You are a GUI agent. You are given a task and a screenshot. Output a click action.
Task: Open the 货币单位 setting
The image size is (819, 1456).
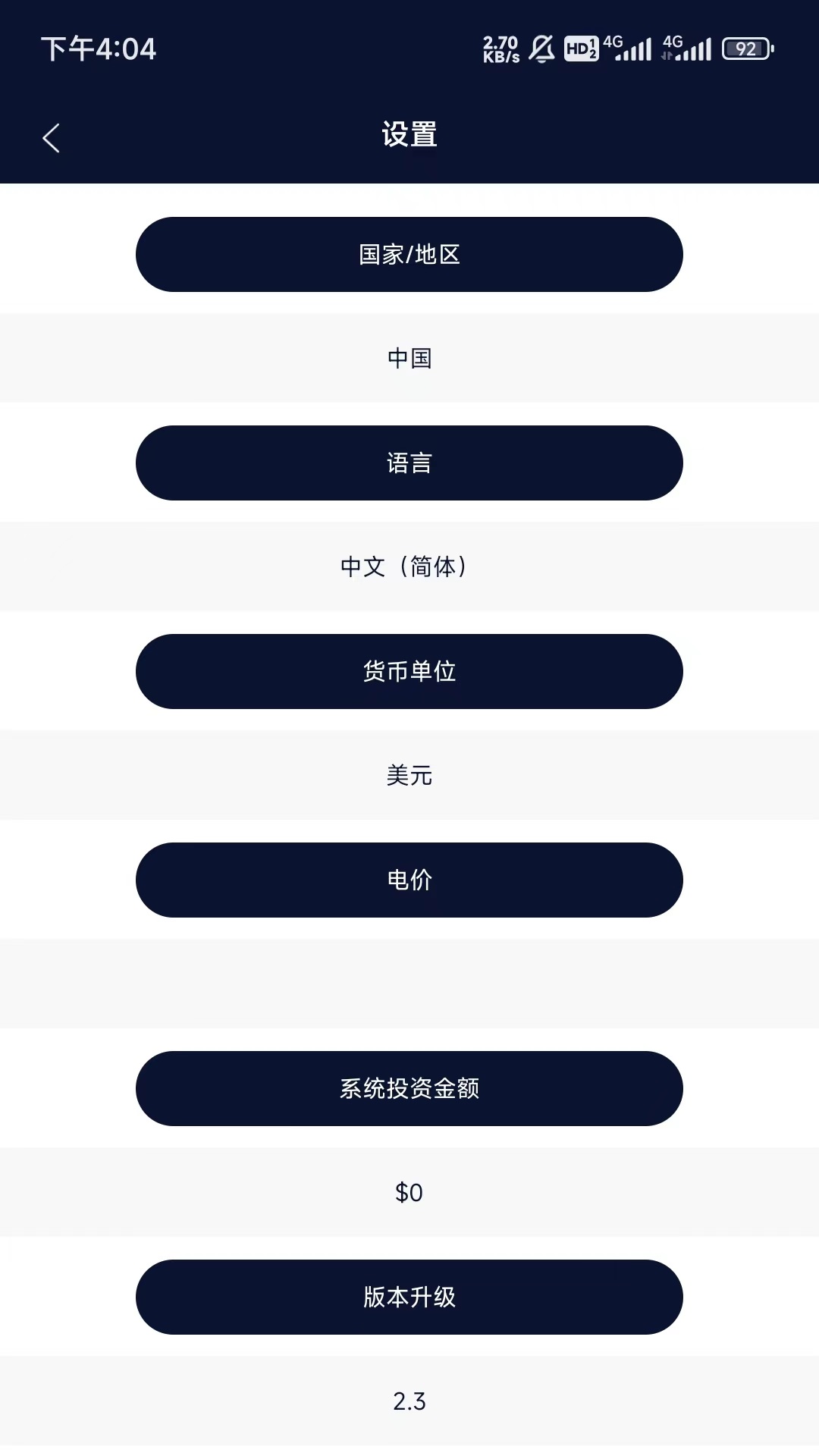(x=409, y=671)
